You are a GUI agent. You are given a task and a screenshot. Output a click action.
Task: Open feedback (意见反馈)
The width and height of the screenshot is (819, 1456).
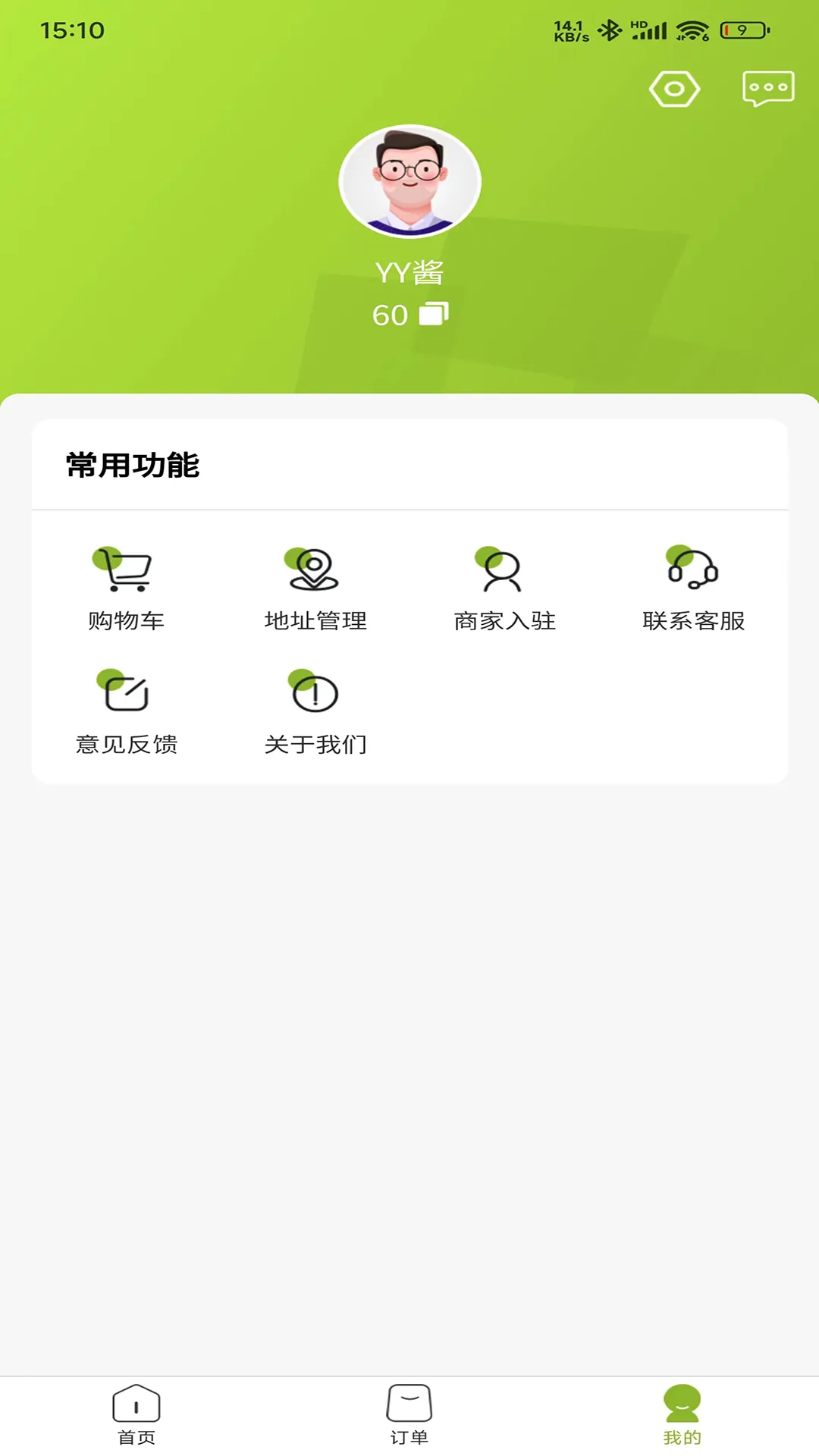coord(127,709)
